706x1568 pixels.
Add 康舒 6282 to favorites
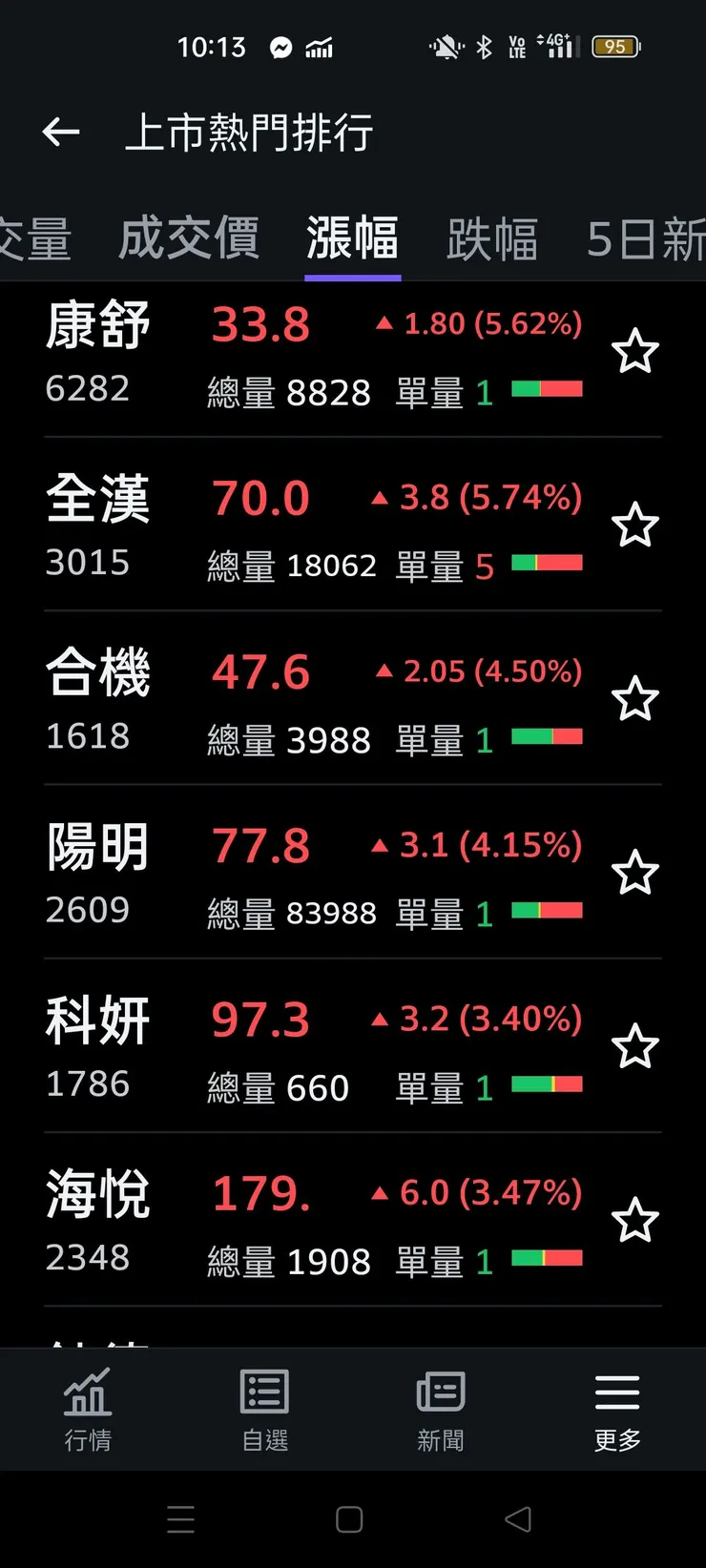(x=634, y=352)
